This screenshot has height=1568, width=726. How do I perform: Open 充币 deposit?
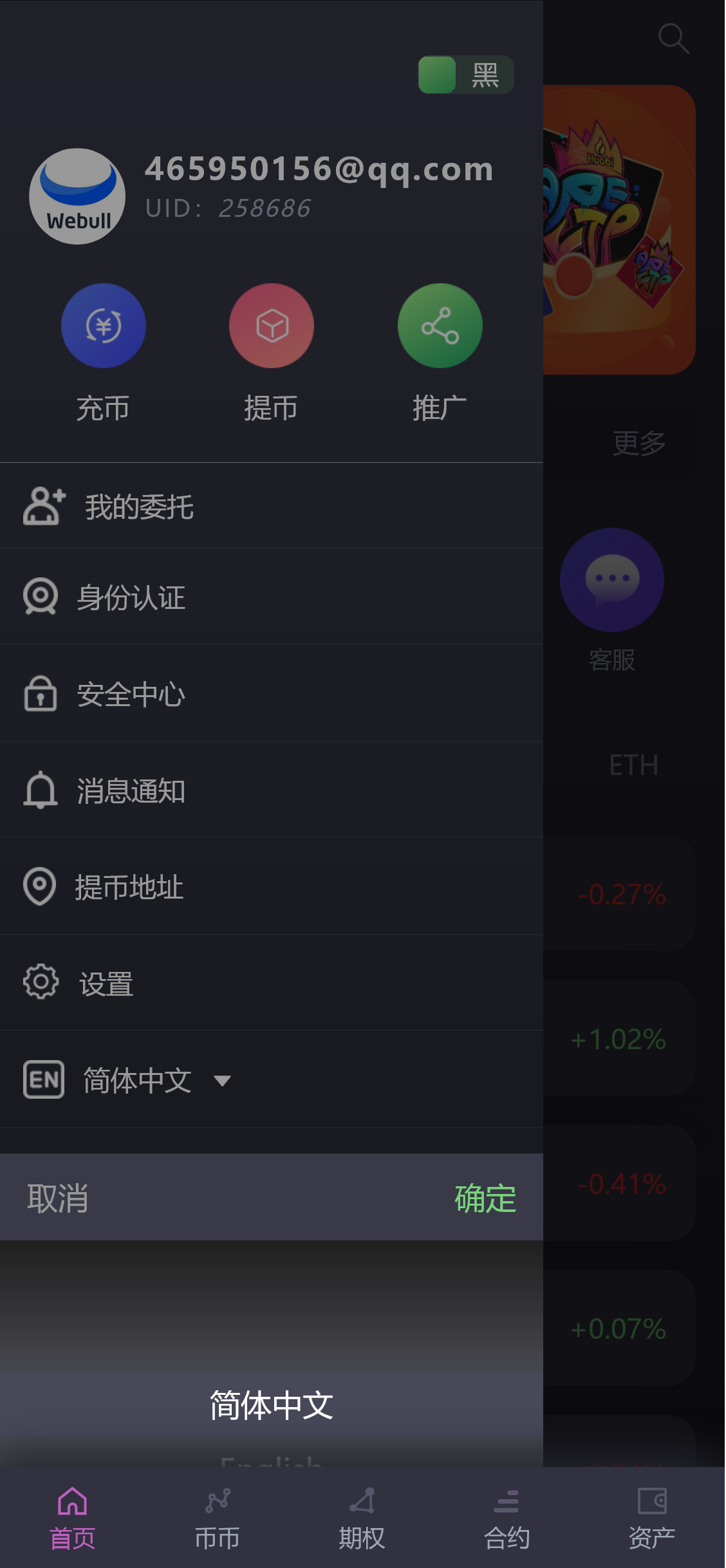pos(103,326)
